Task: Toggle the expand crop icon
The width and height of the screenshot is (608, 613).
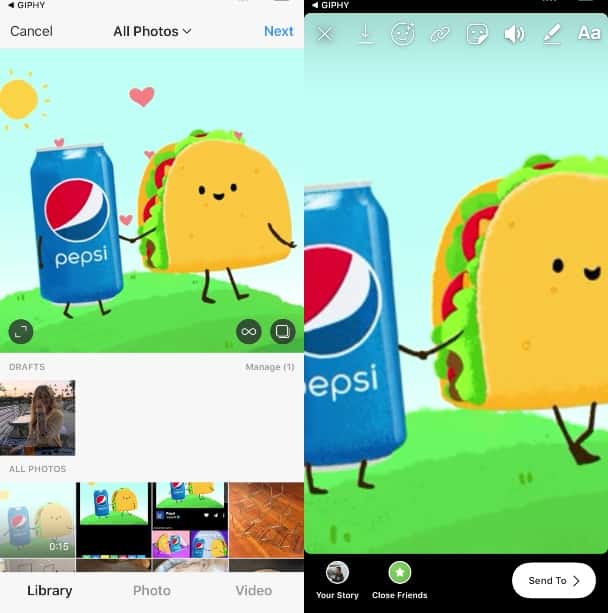Action: click(21, 331)
